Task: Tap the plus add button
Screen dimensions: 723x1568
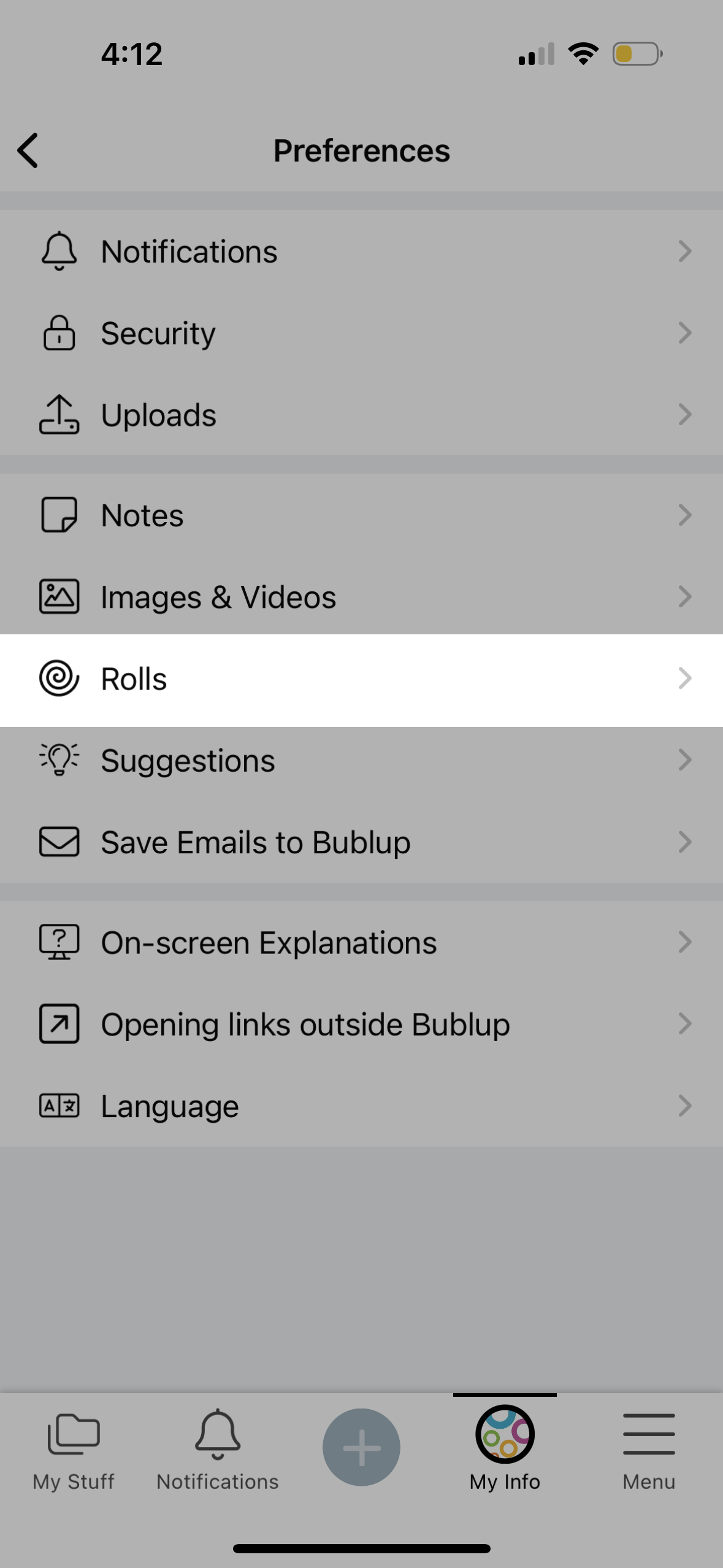Action: point(361,1447)
